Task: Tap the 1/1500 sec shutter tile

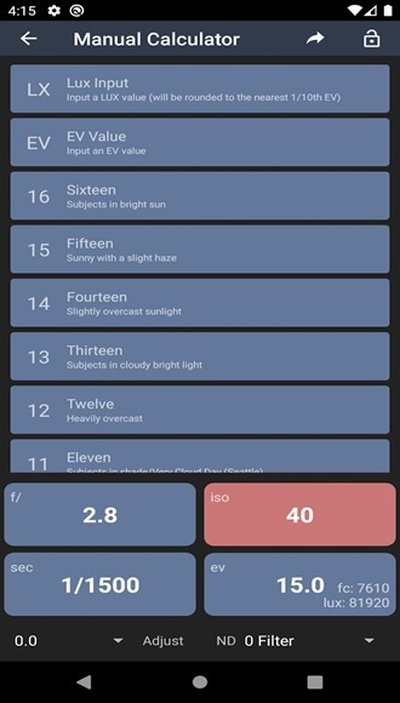Action: [100, 584]
